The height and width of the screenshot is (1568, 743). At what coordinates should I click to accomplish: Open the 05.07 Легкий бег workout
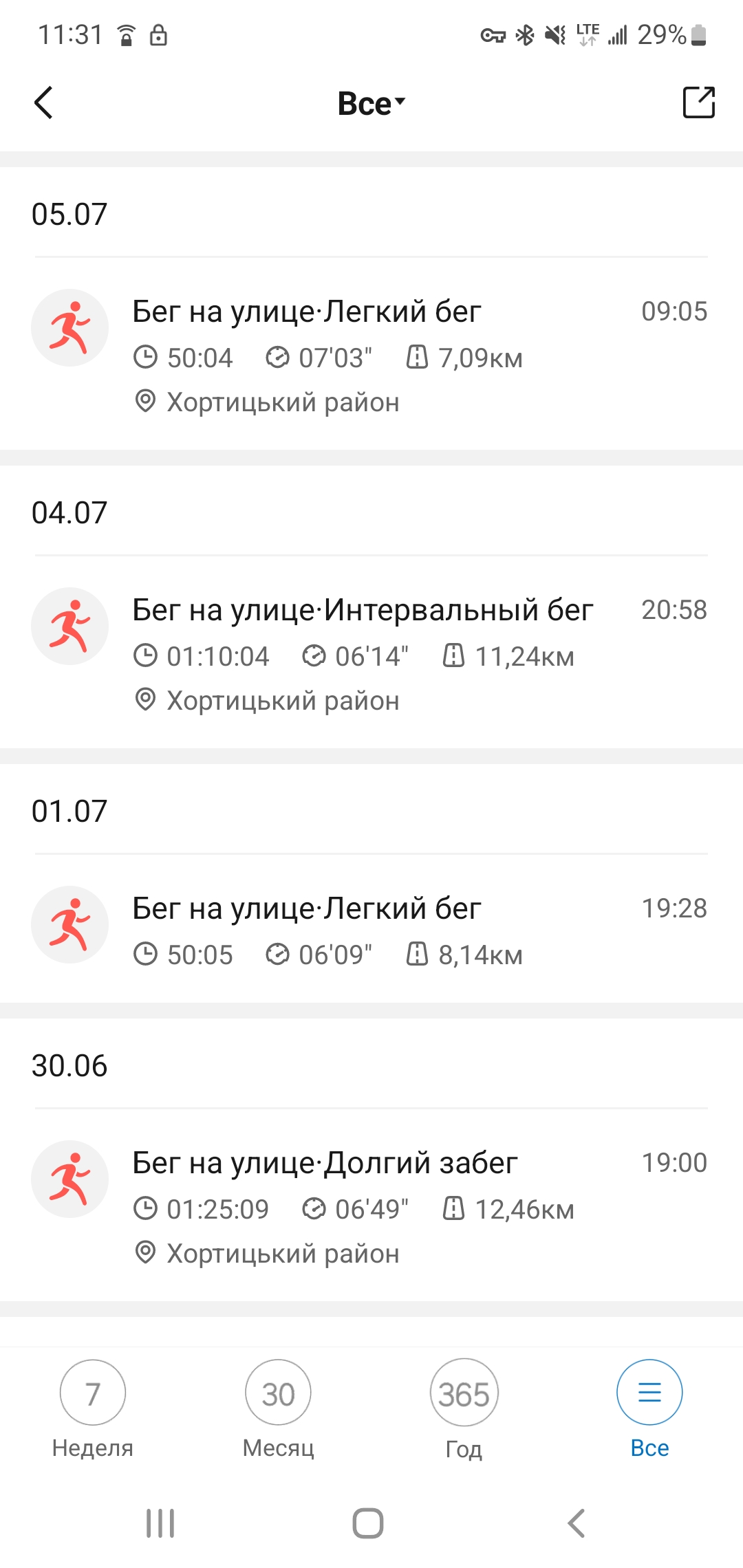[371, 356]
